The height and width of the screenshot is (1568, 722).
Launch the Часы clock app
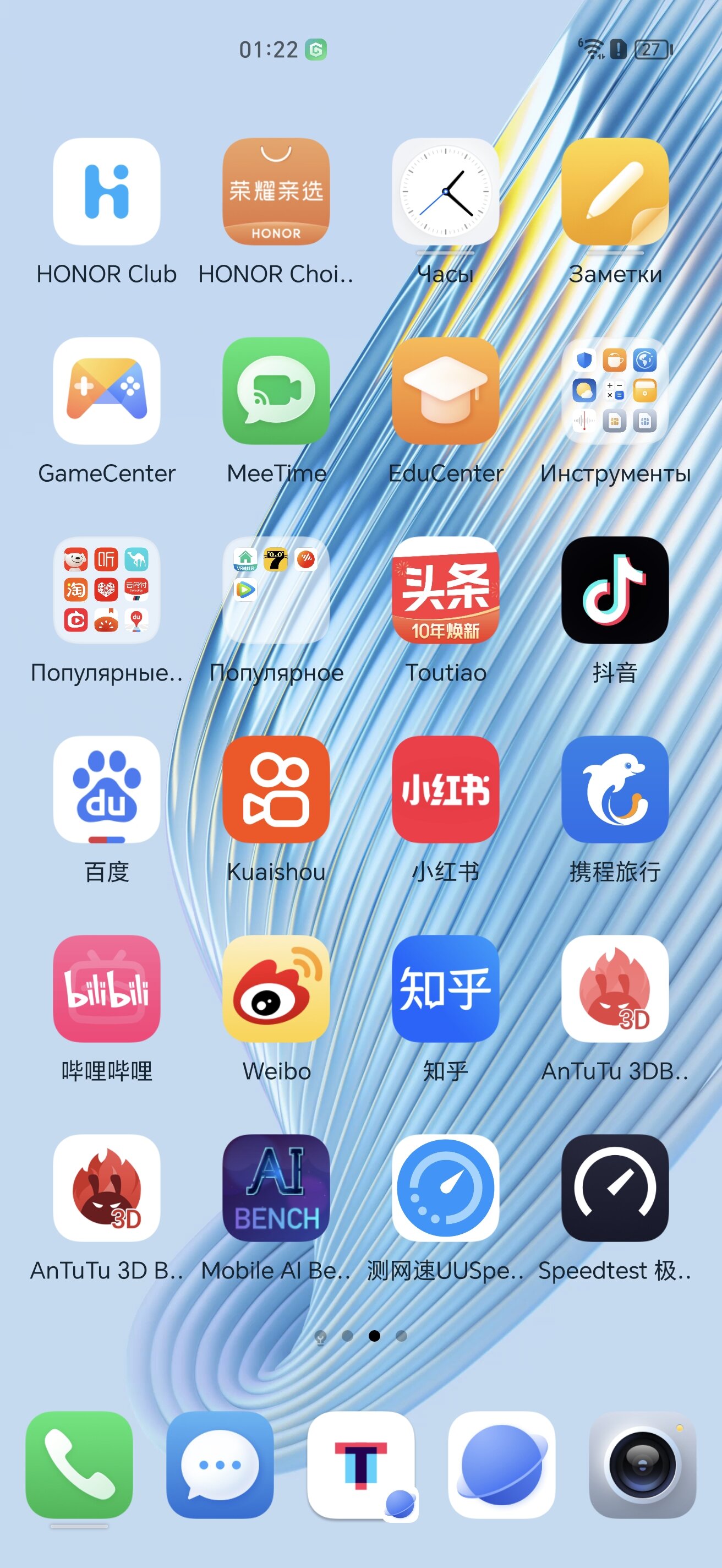[x=446, y=192]
